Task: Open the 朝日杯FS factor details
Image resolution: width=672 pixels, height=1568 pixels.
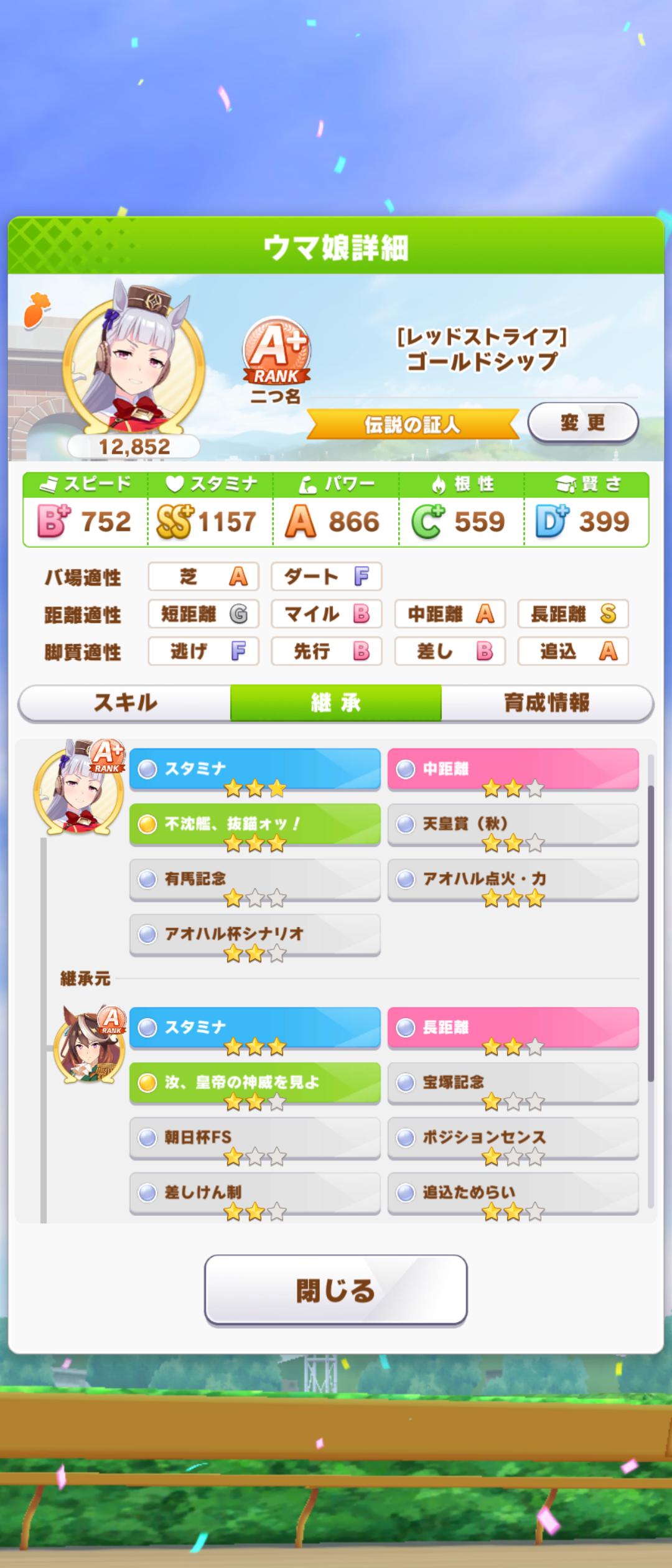Action: point(254,1138)
